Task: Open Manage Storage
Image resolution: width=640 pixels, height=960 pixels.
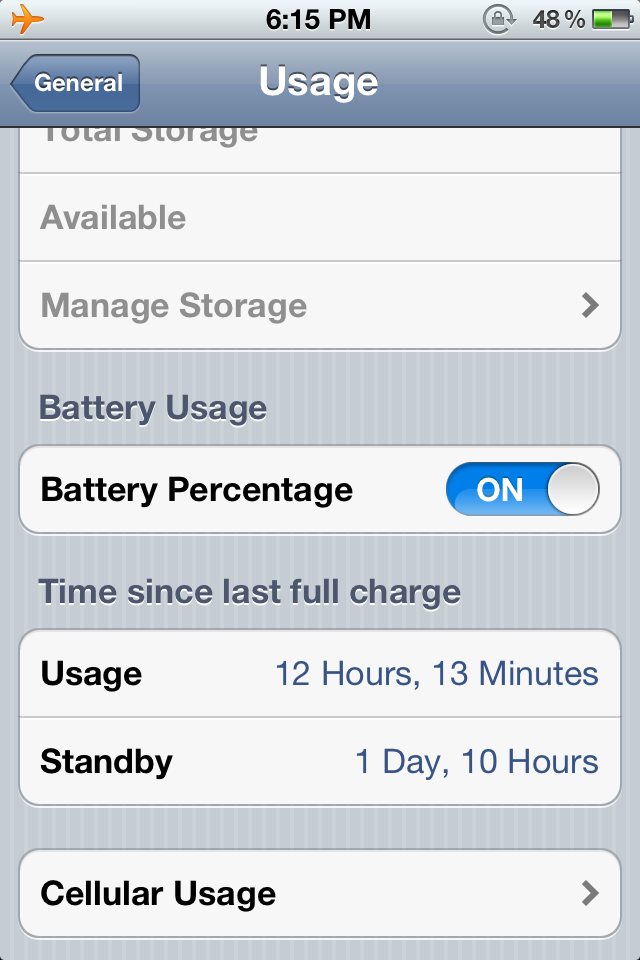Action: (320, 306)
